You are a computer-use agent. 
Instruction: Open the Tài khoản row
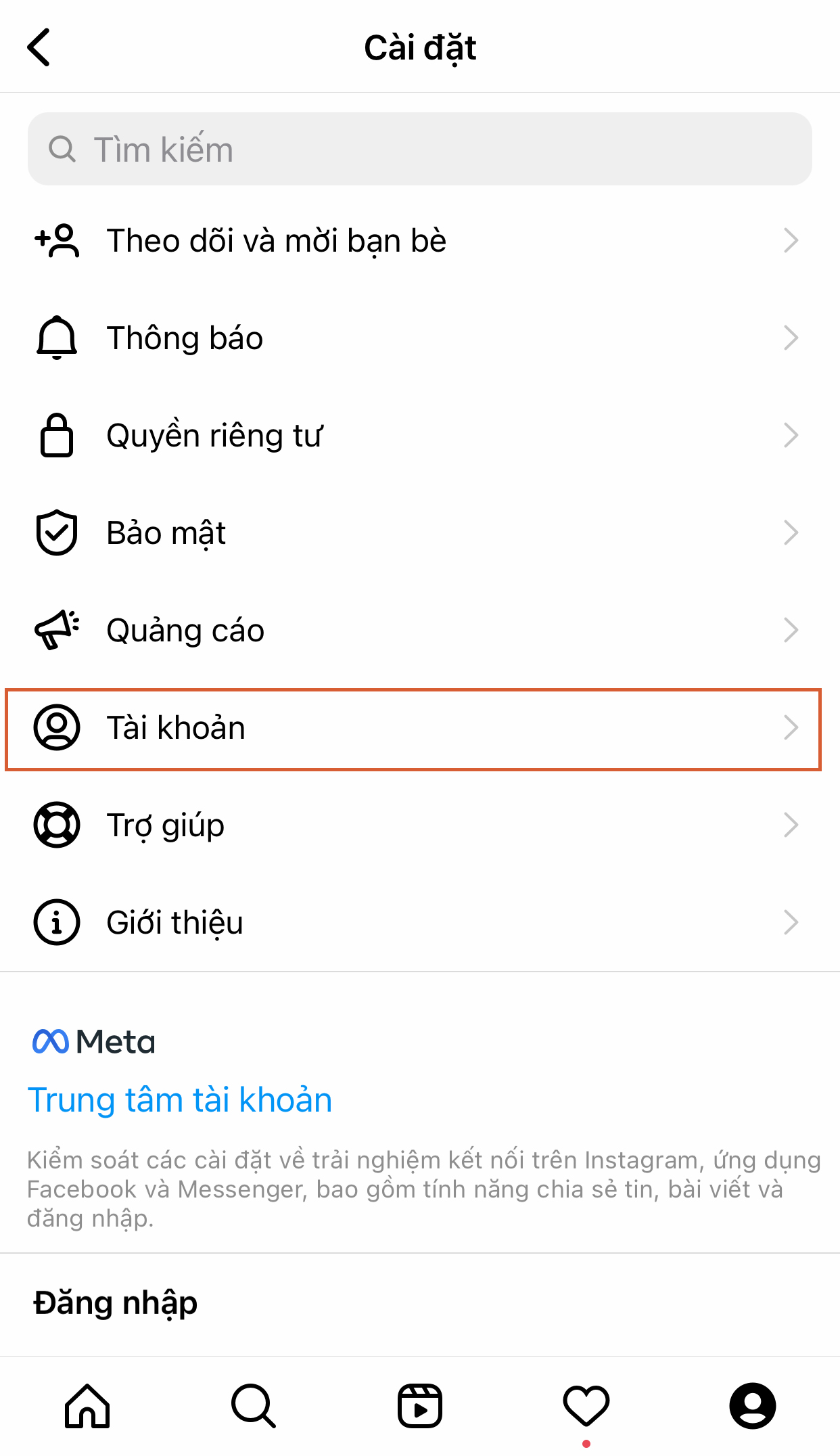(x=413, y=729)
